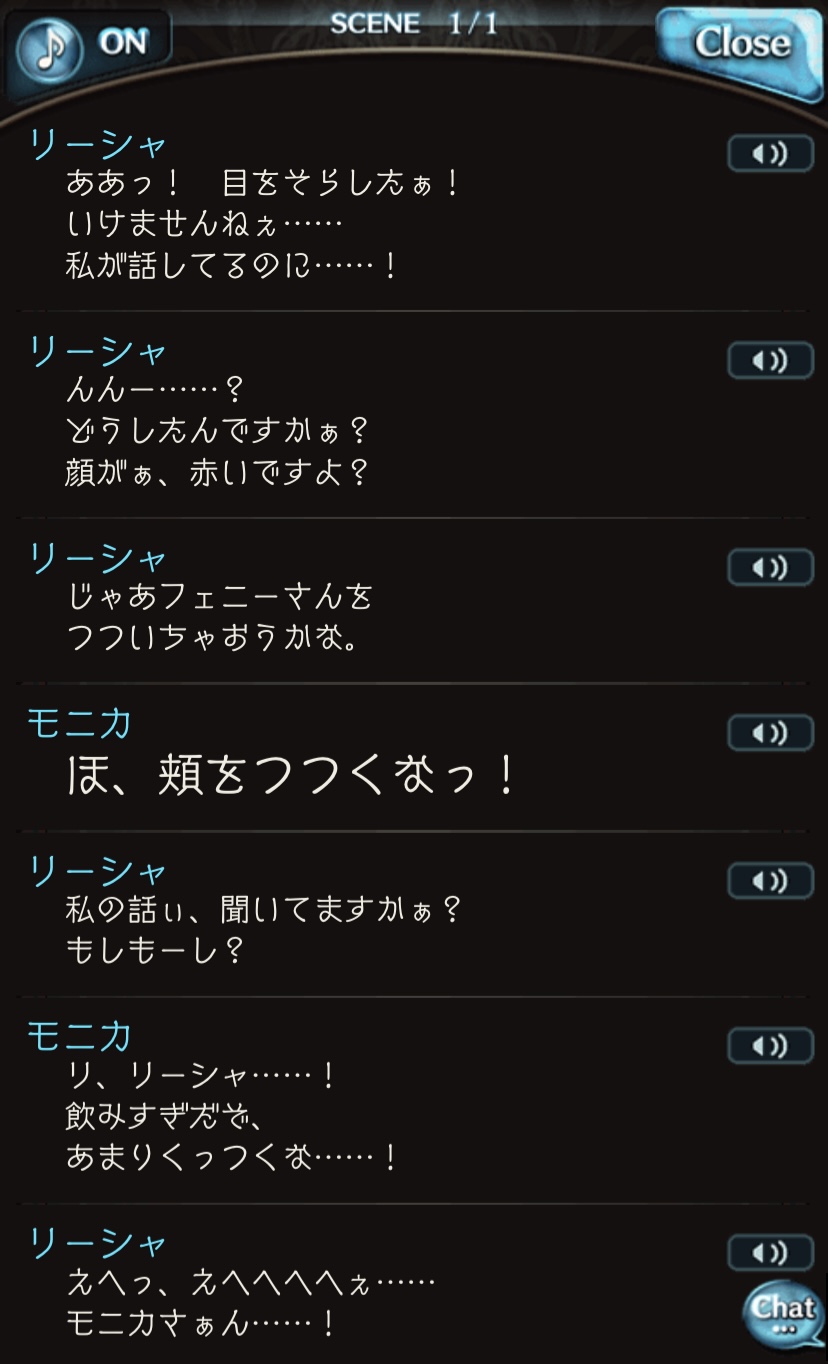Close the scene log
Screen dimensions: 828x1364
click(741, 45)
